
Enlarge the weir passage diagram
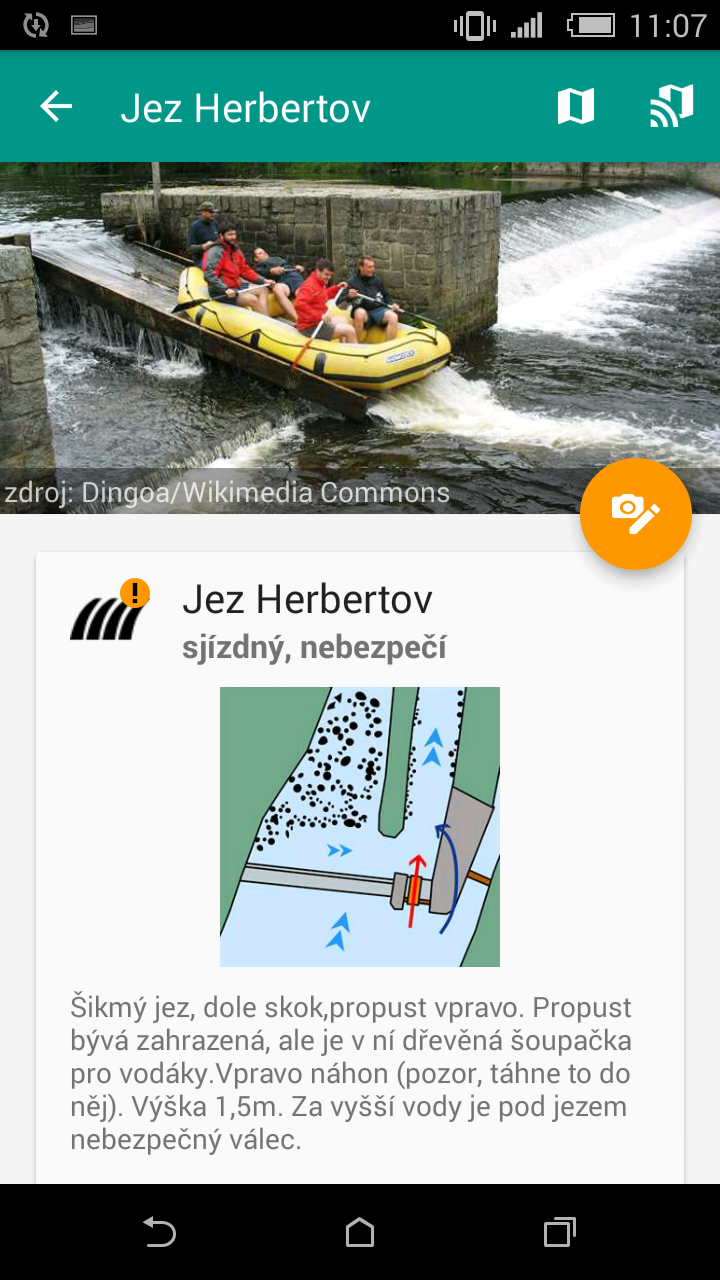tap(360, 826)
